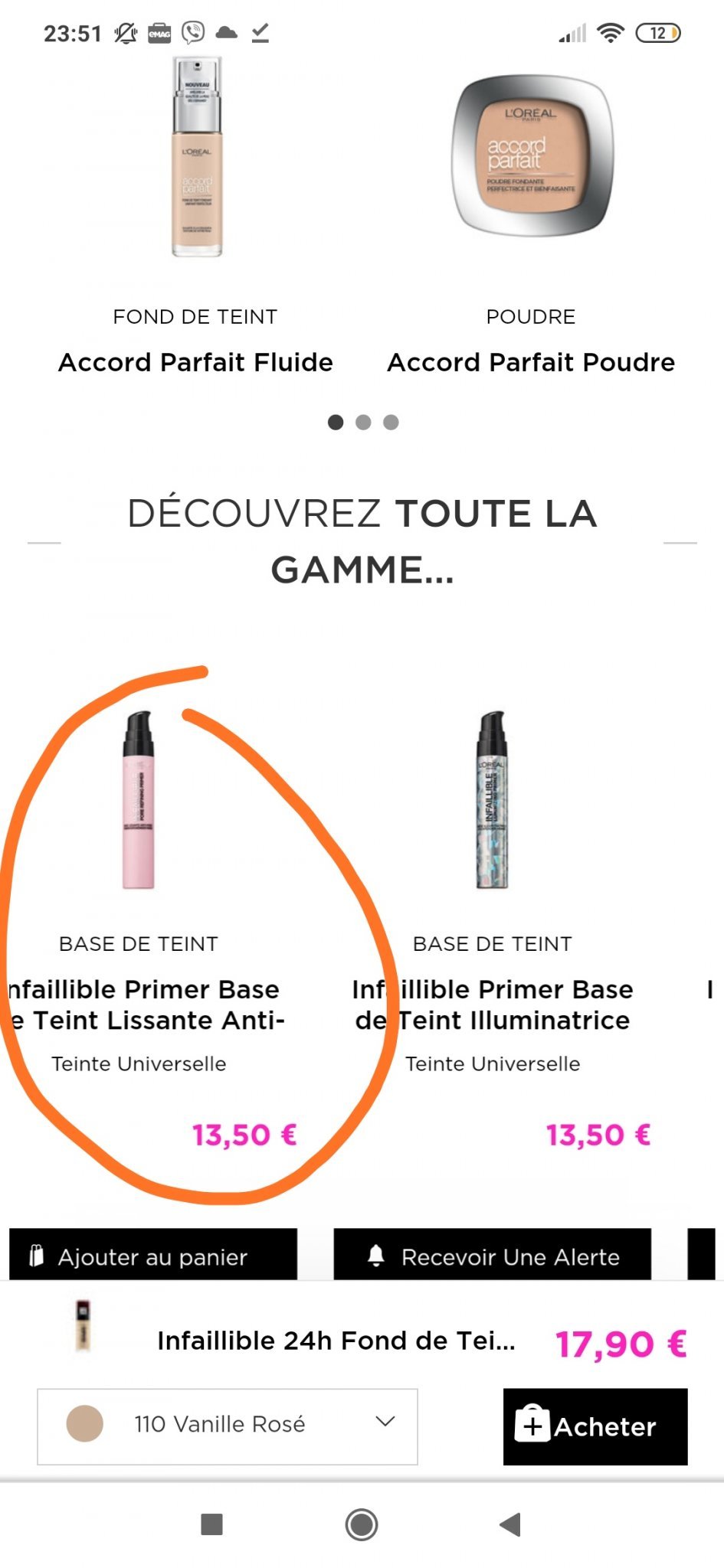Viewport: 724px width, 1568px height.
Task: Go to second carousel page dot
Action: click(363, 422)
